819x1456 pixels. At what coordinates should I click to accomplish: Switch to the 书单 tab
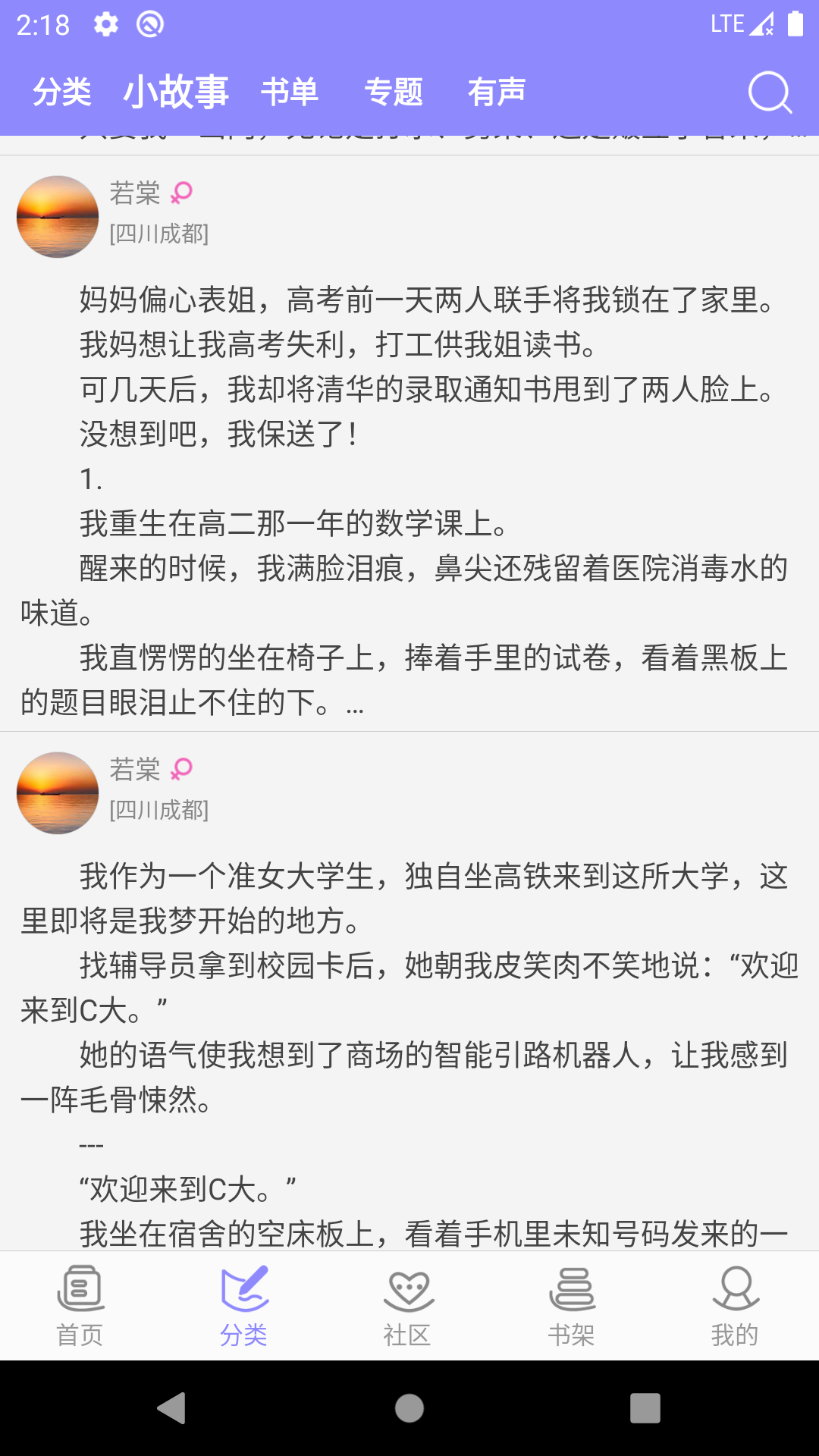(290, 93)
